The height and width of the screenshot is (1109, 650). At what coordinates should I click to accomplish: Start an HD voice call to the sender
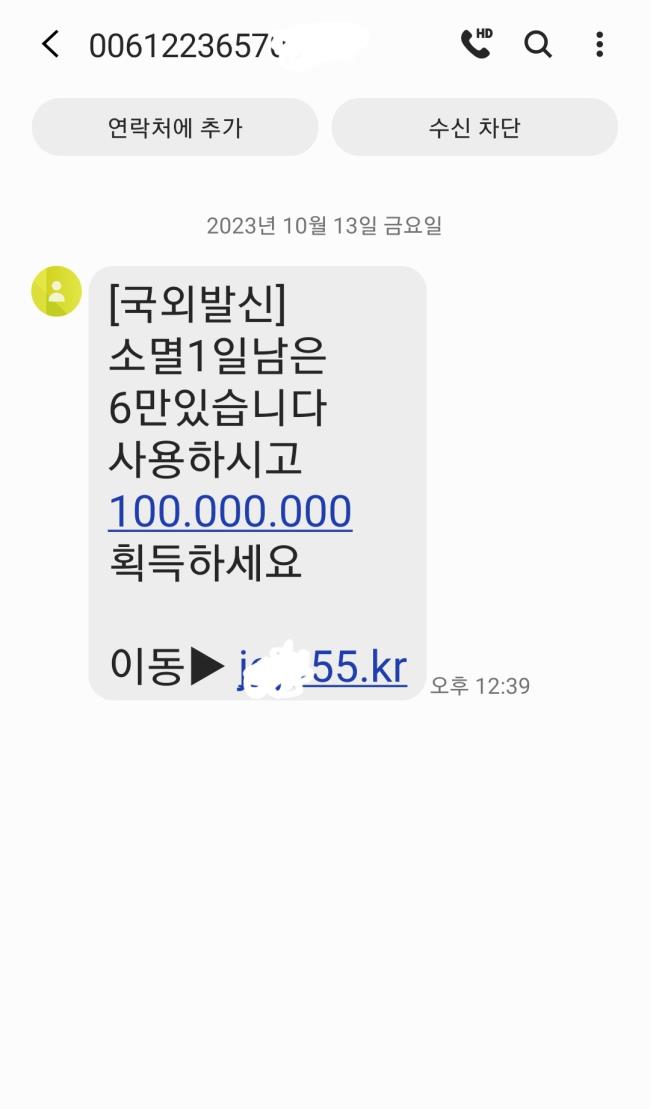coord(476,43)
